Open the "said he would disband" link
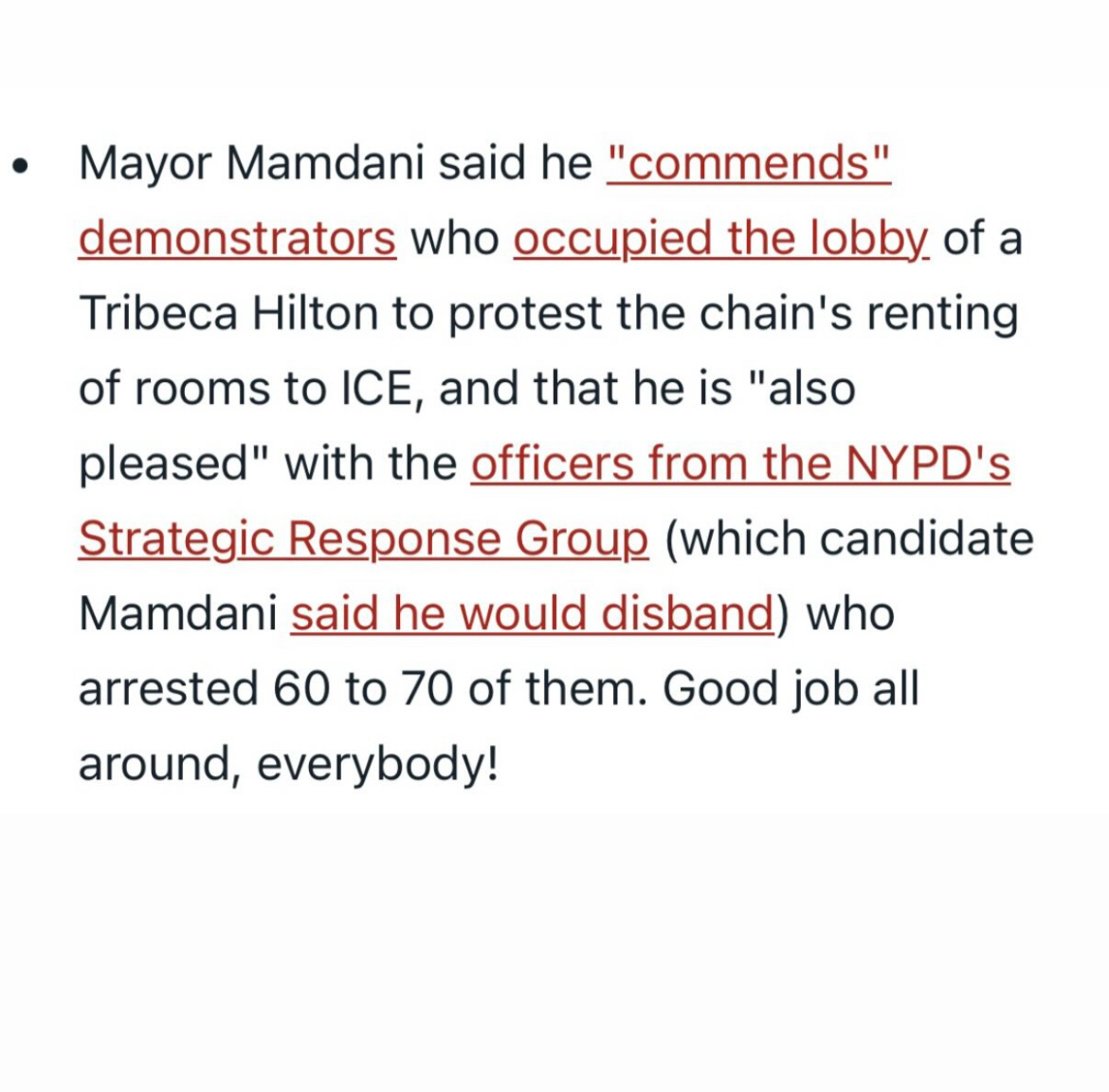The width and height of the screenshot is (1109, 1092). 533,613
